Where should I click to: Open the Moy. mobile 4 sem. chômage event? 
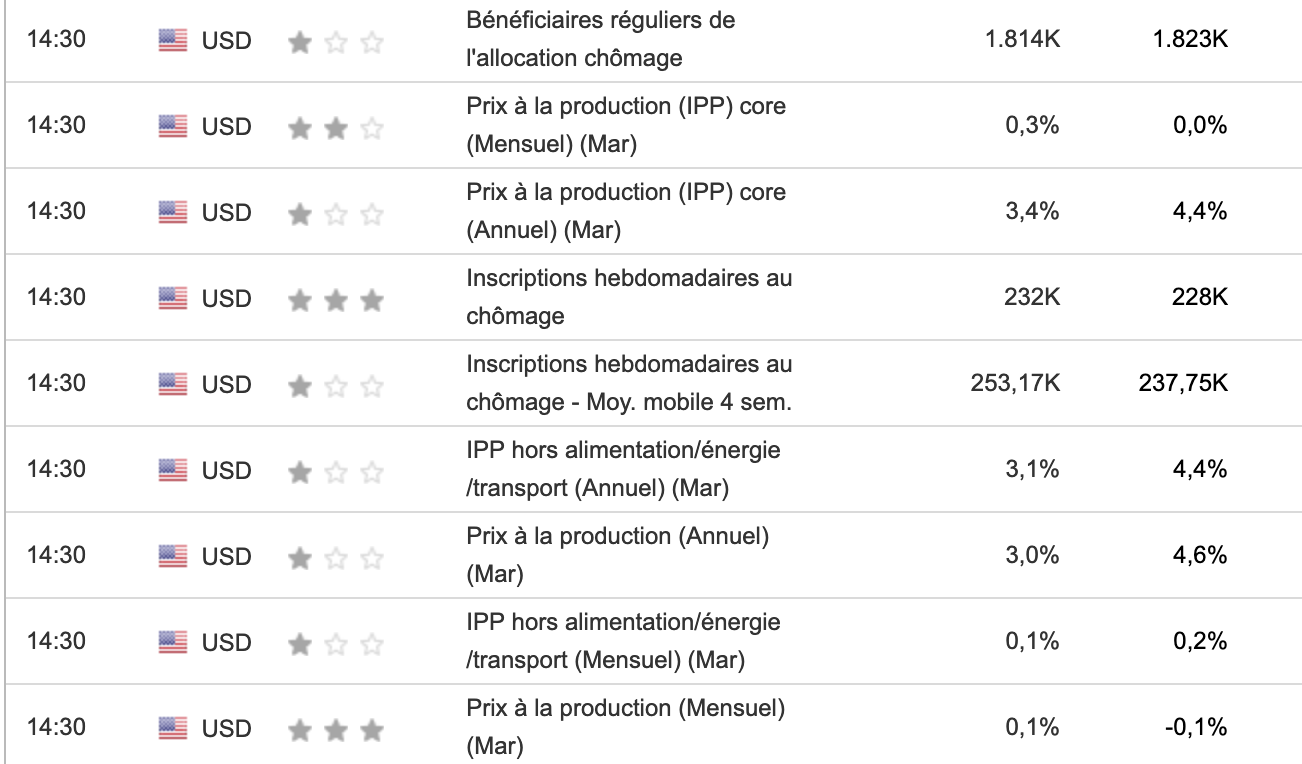tap(629, 384)
